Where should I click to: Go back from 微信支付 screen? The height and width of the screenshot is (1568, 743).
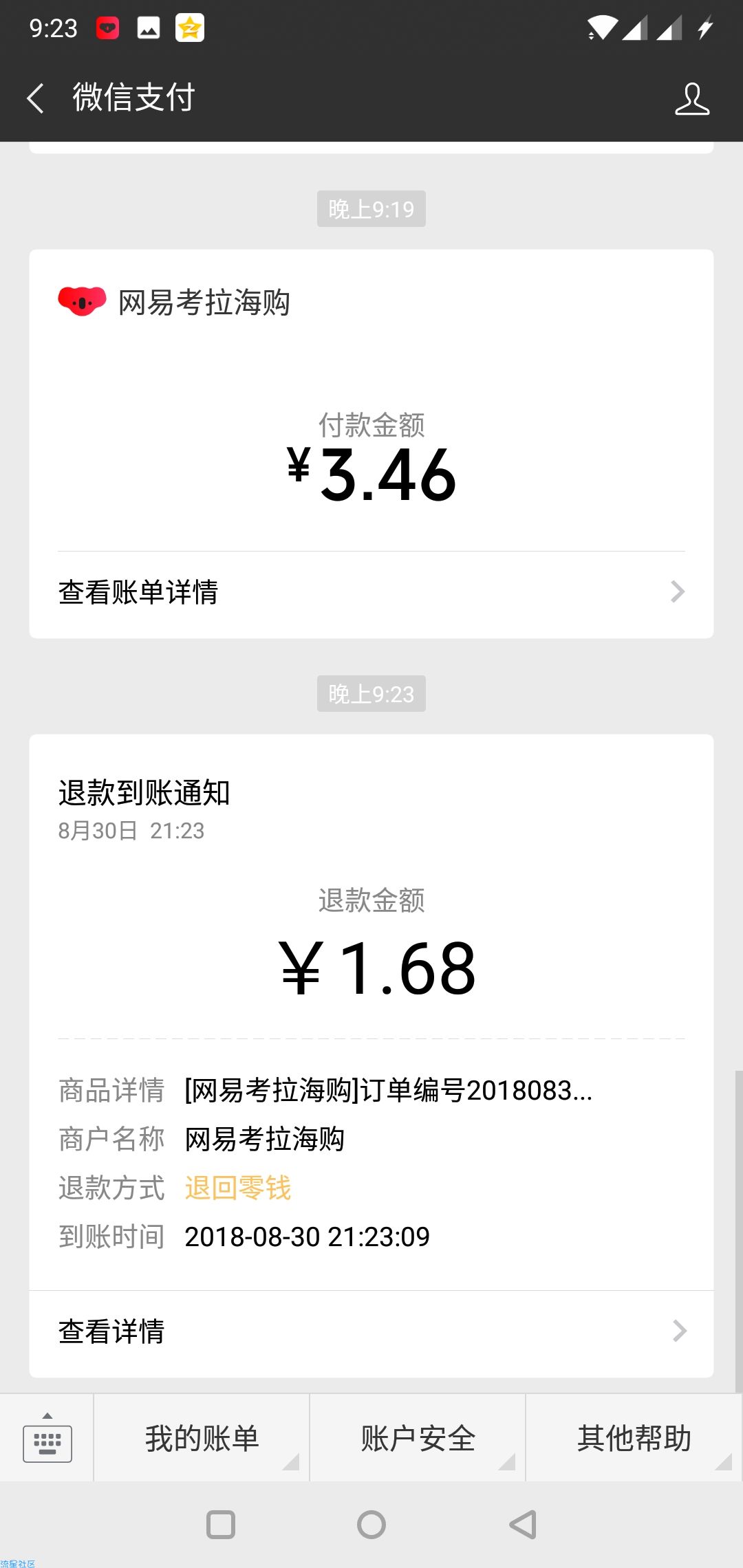point(36,98)
